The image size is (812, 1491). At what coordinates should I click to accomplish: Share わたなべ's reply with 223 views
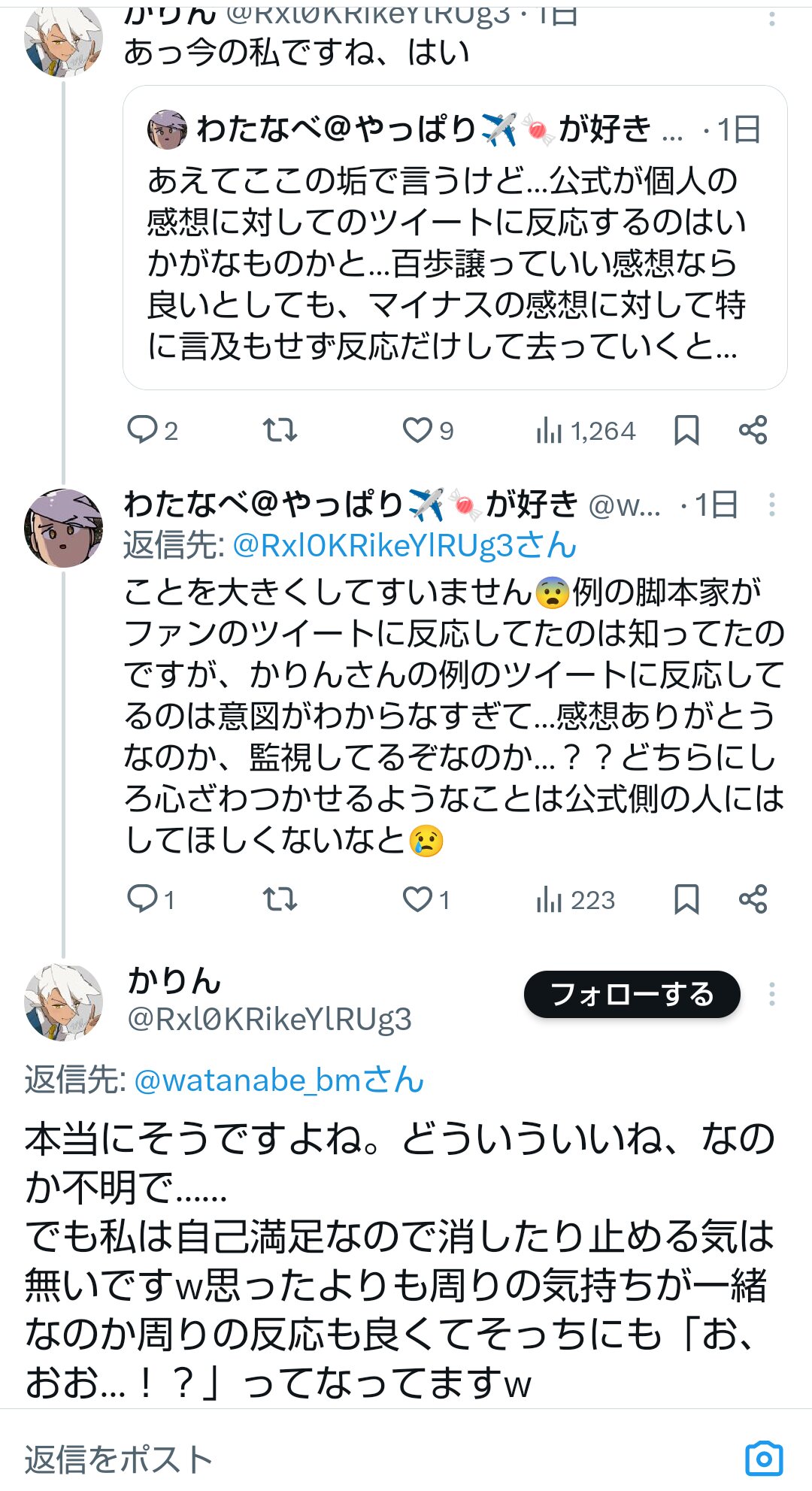753,899
